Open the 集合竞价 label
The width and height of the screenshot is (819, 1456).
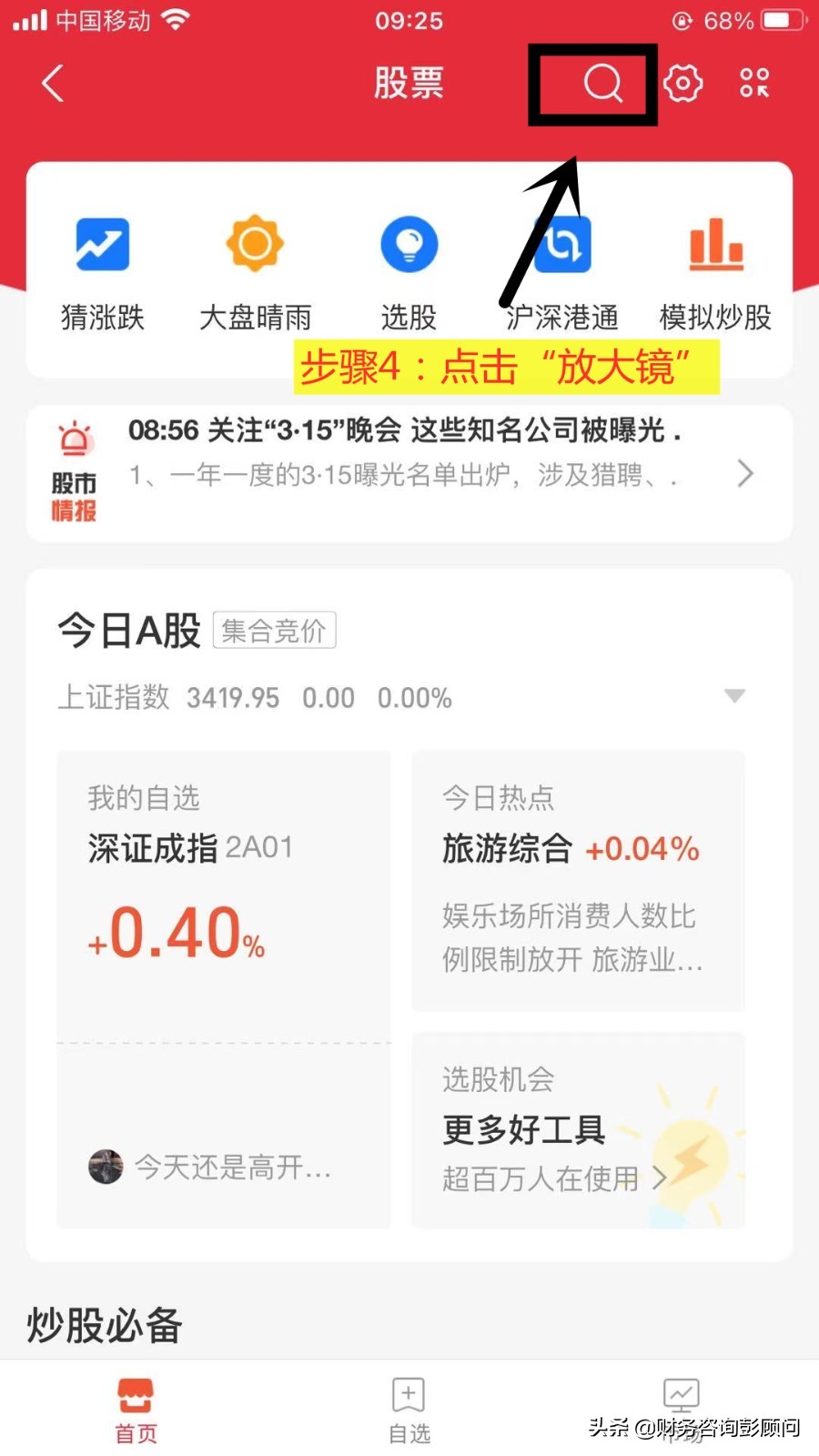273,630
